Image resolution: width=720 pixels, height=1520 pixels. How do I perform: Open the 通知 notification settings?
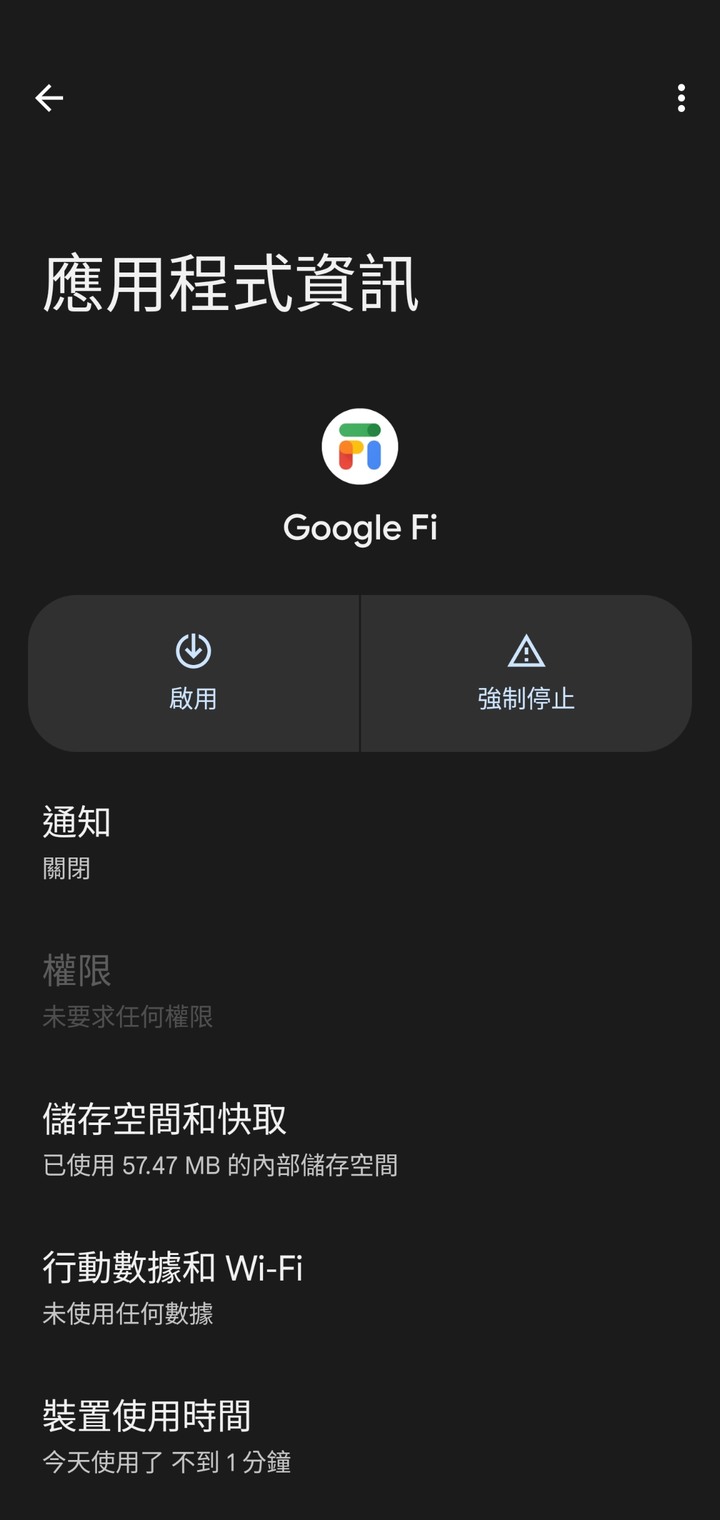(360, 843)
